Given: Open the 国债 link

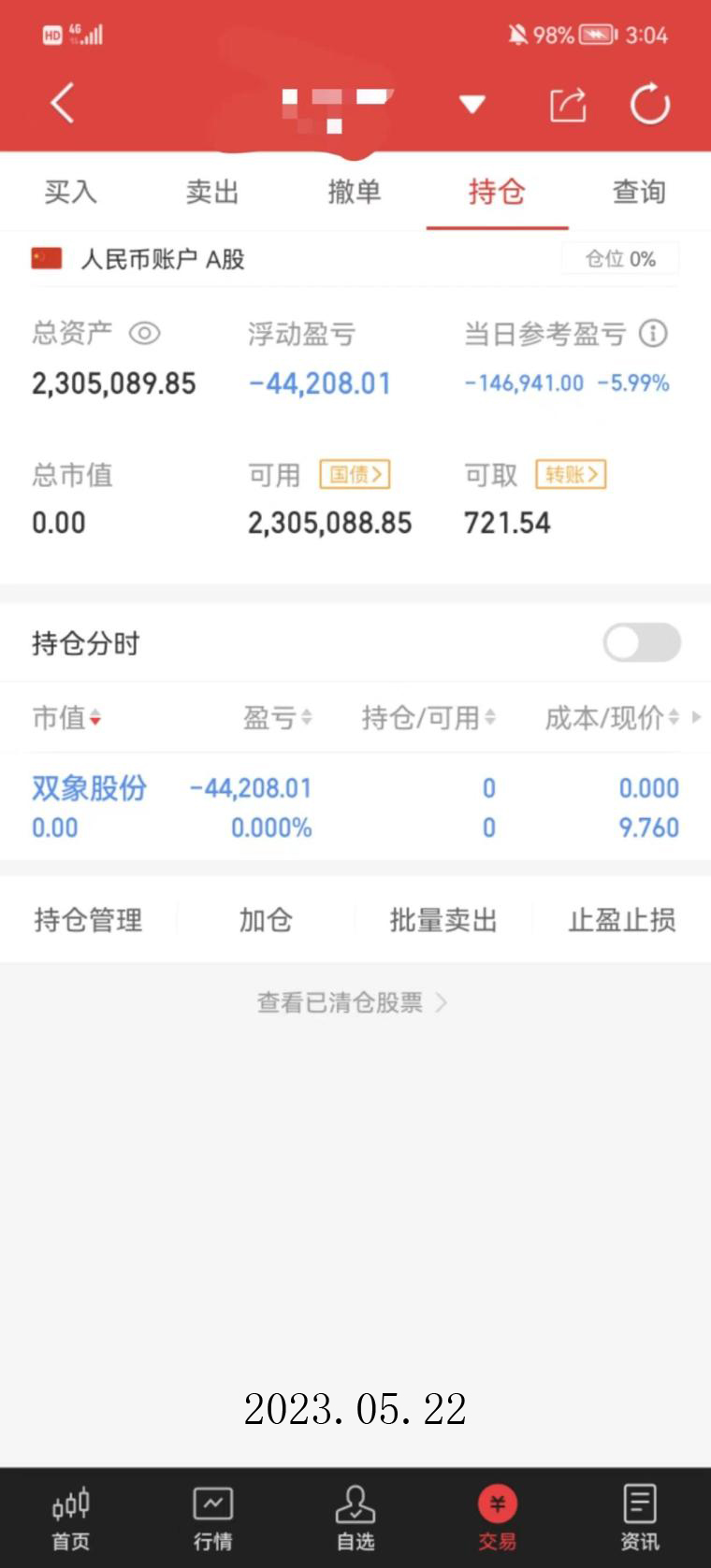Looking at the screenshot, I should (x=355, y=475).
